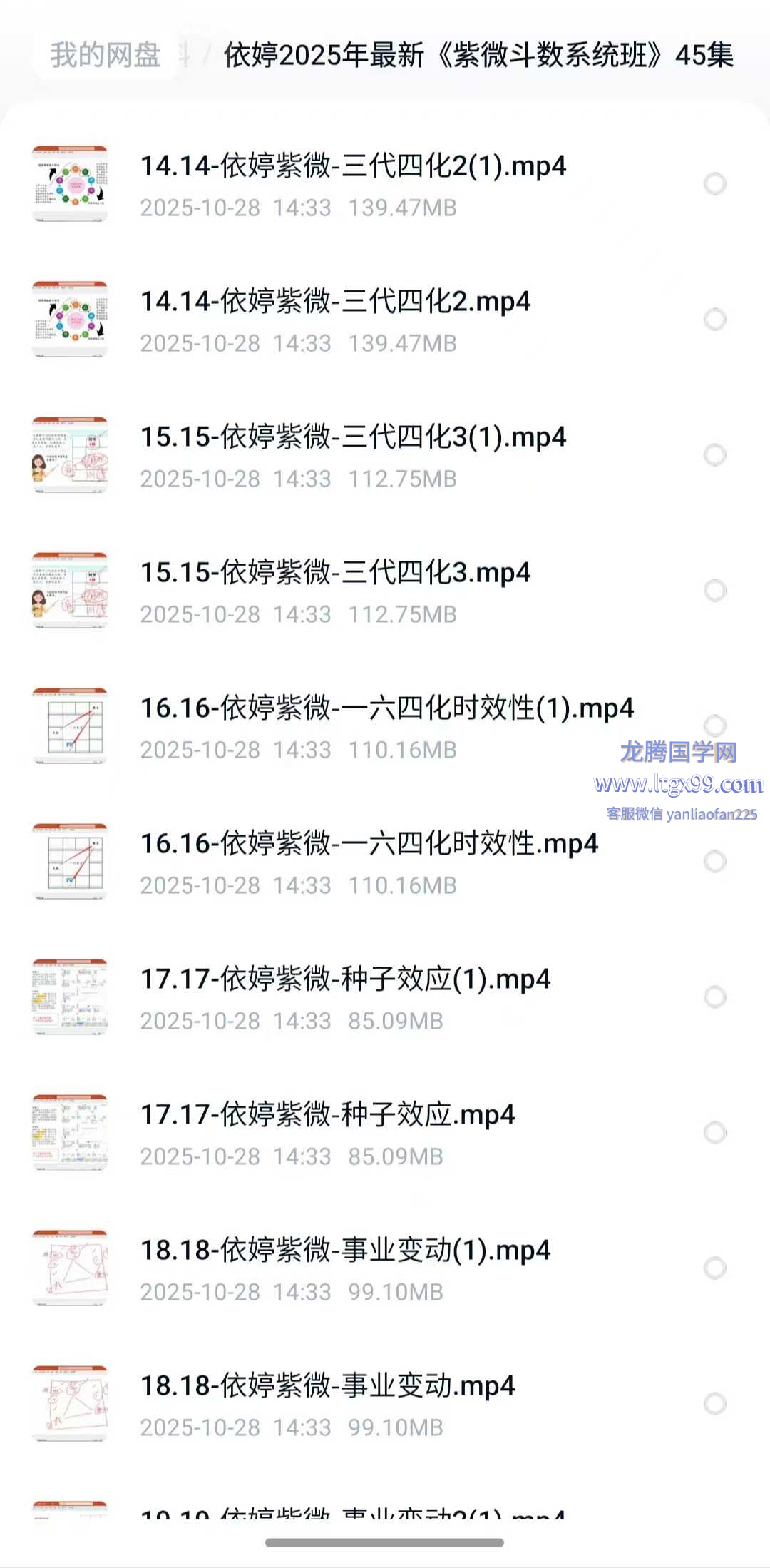Open 17.17-依婷紫微-种子效应.mp4 video
The width and height of the screenshot is (770, 1568).
[327, 1115]
